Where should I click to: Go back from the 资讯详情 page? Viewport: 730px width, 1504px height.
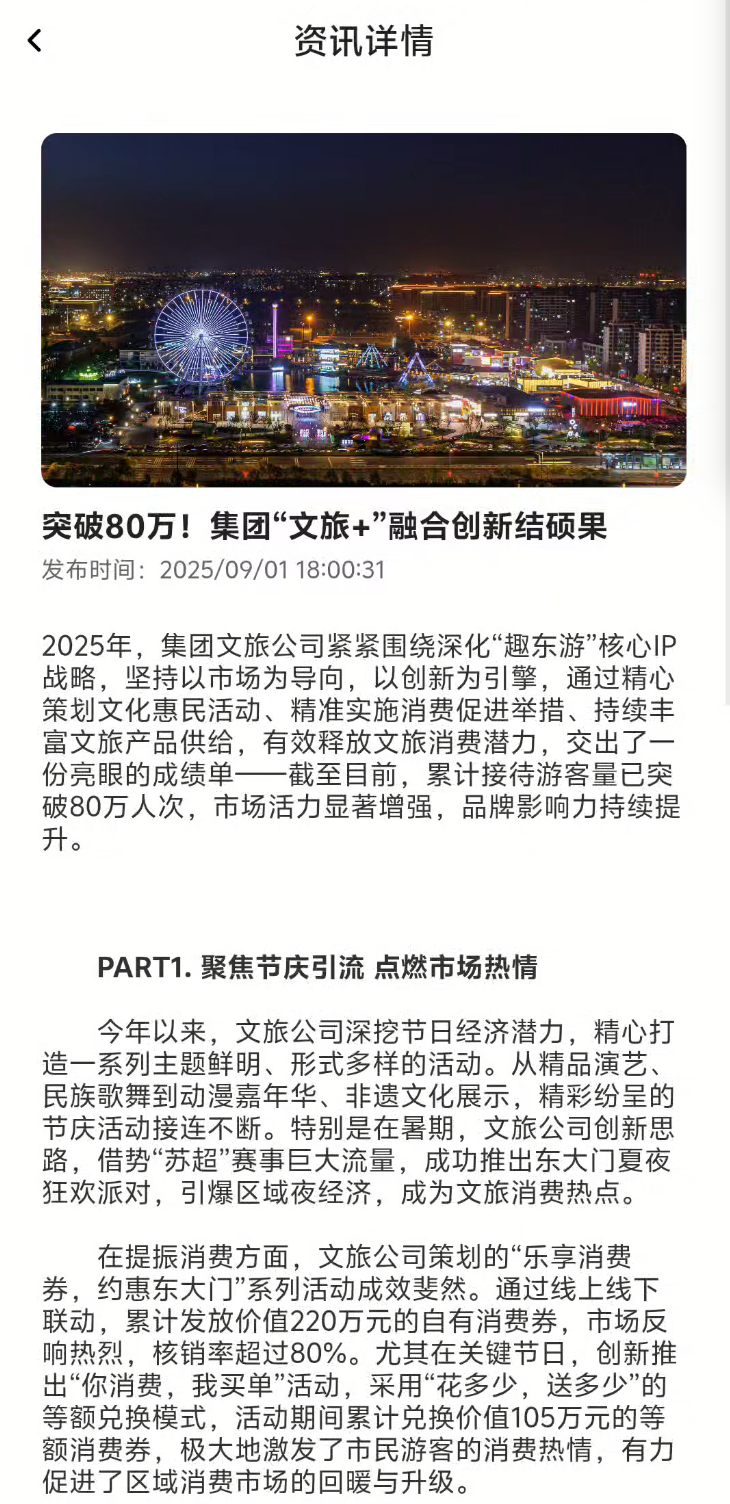click(35, 41)
